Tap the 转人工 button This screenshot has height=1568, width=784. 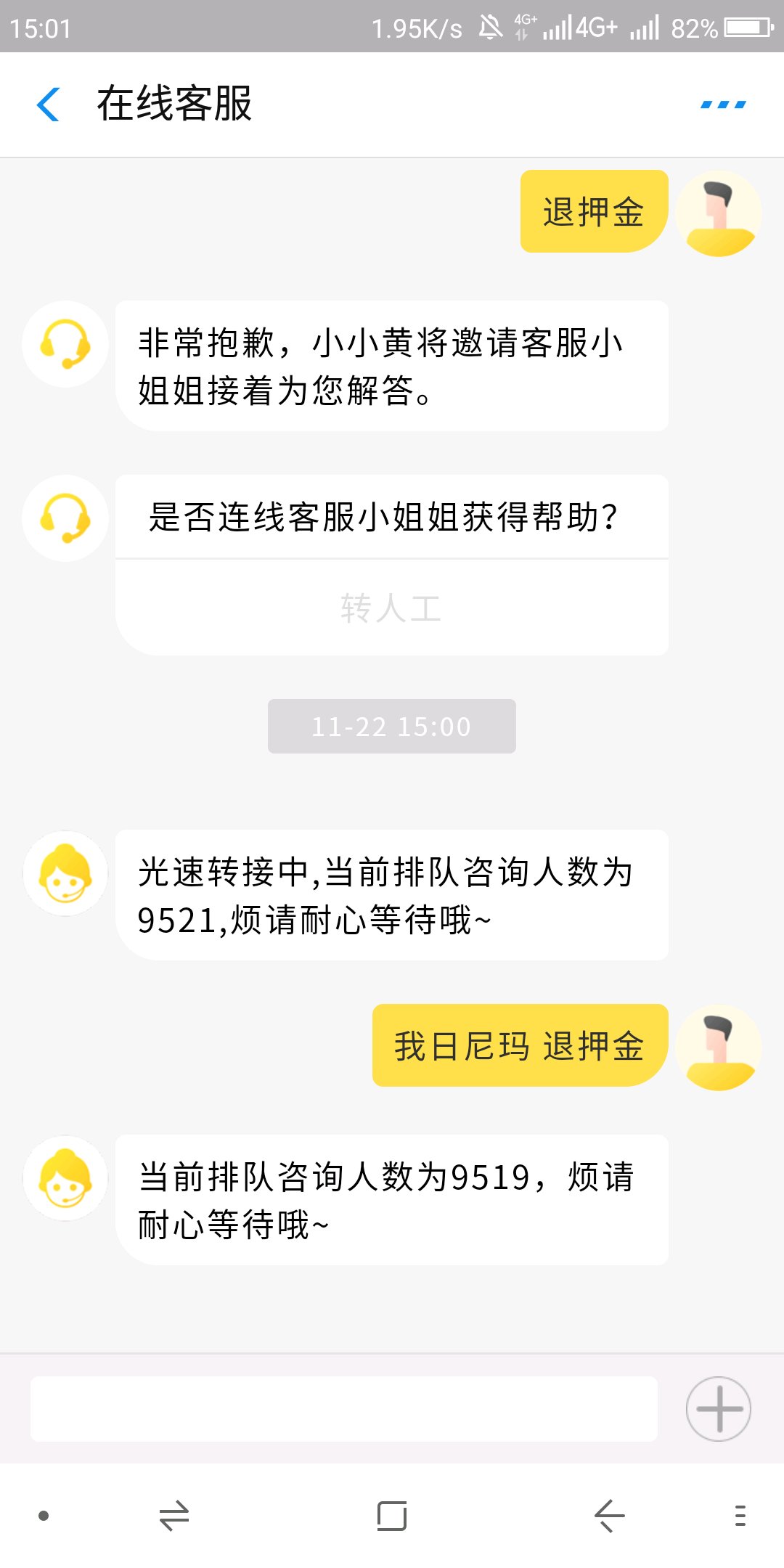click(x=391, y=608)
